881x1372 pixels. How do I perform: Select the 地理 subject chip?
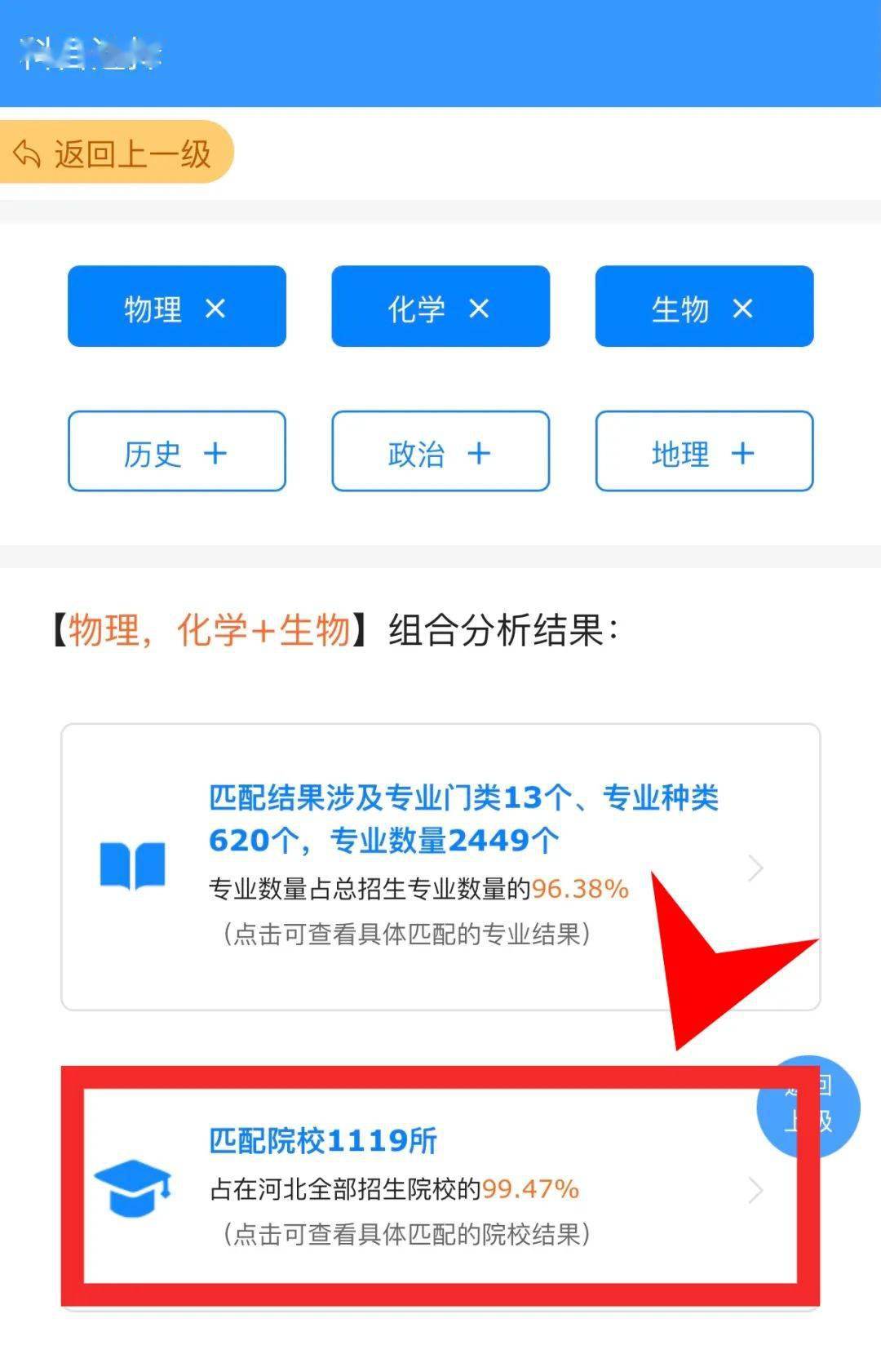click(704, 451)
